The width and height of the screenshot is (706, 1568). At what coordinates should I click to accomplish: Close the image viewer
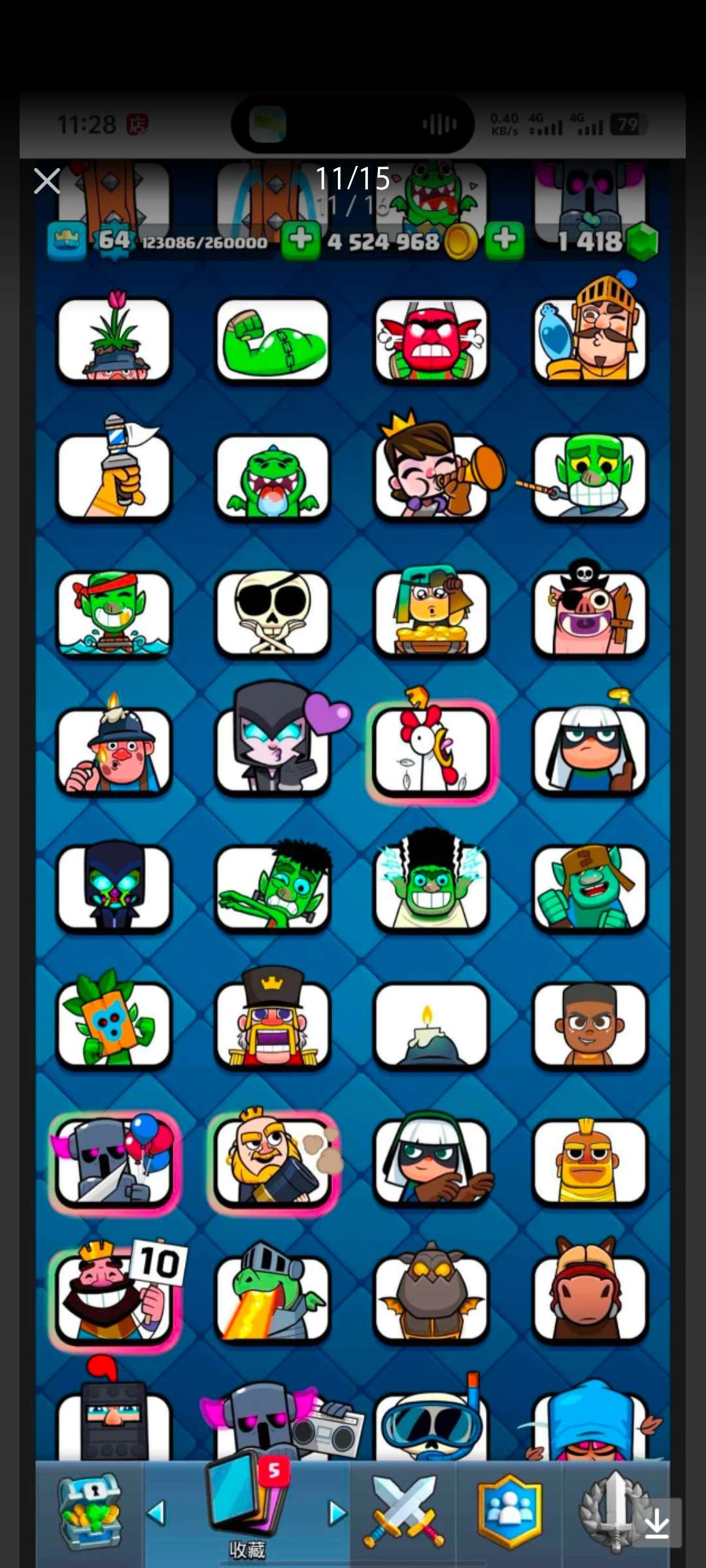pos(47,181)
